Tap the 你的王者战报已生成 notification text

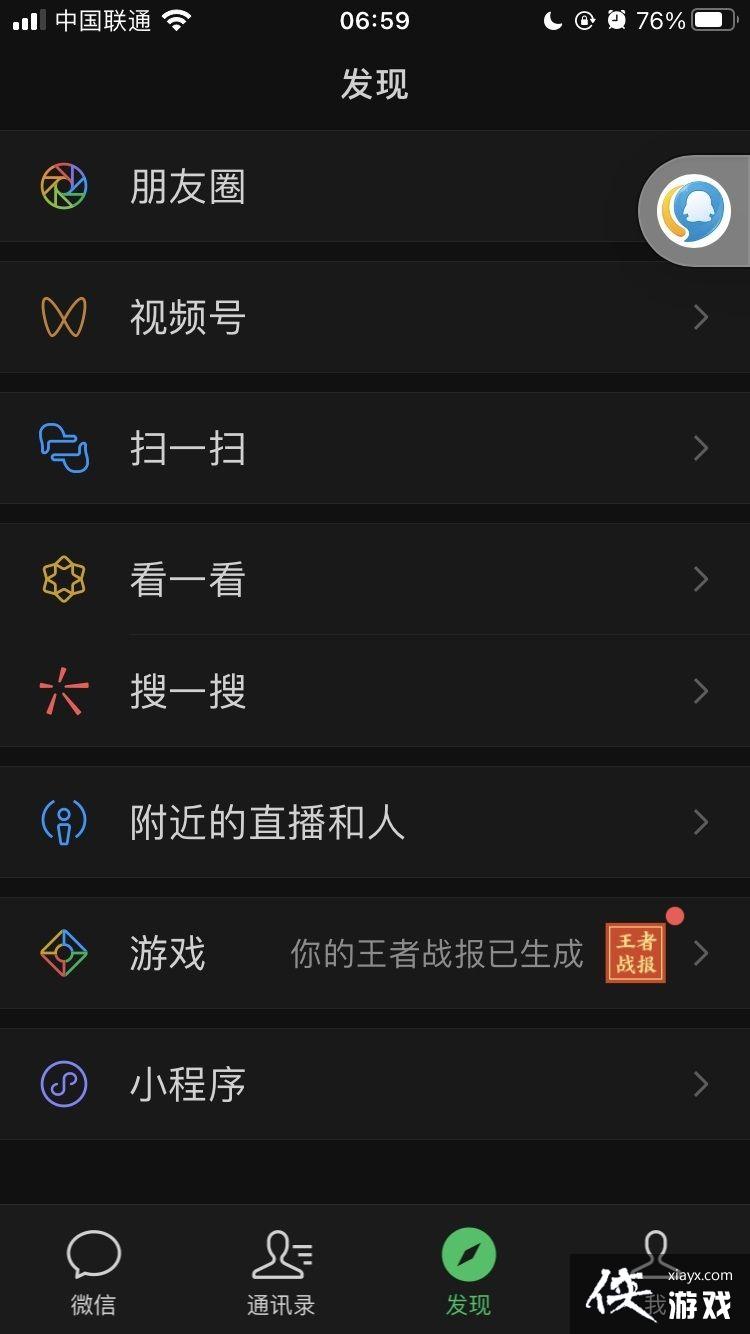point(437,954)
